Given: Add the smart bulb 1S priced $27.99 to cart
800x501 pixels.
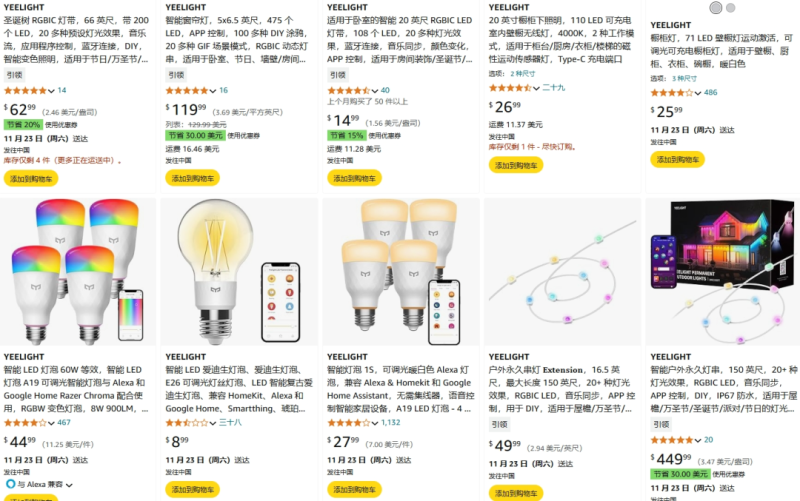Looking at the screenshot, I should tap(354, 490).
